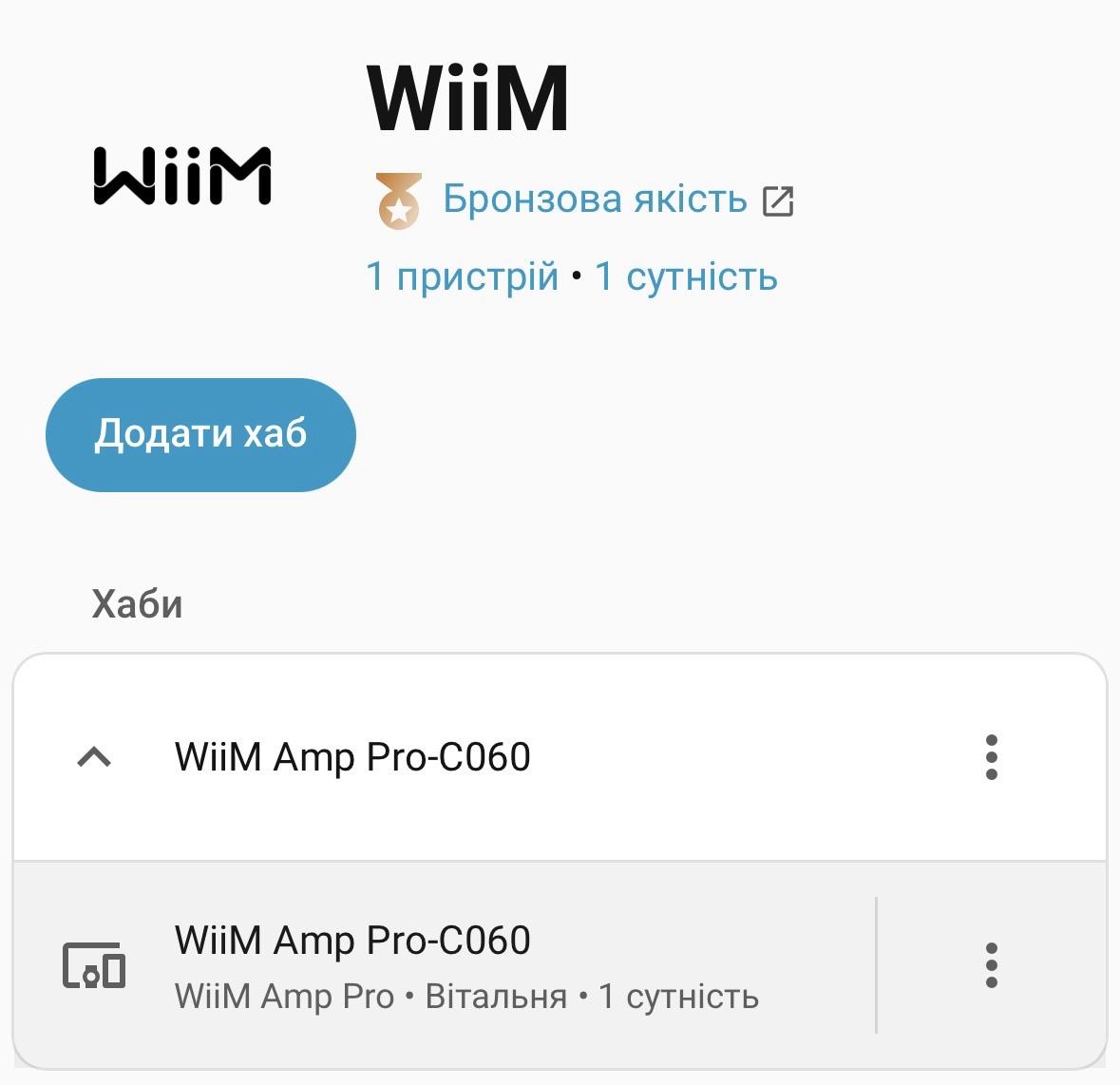Open overflow menu of the hub entry
Image resolution: width=1120 pixels, height=1085 pixels.
point(991,757)
